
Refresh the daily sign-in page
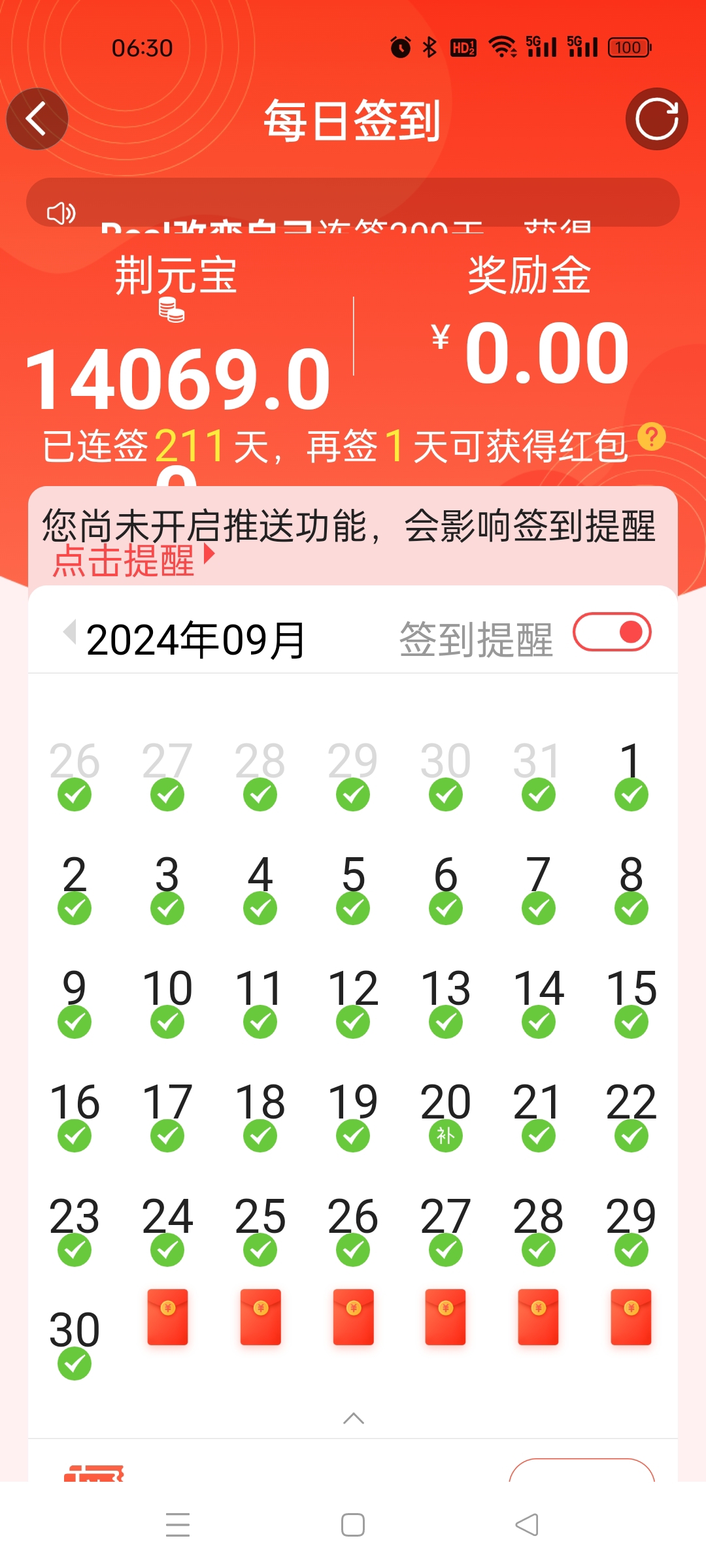point(656,119)
